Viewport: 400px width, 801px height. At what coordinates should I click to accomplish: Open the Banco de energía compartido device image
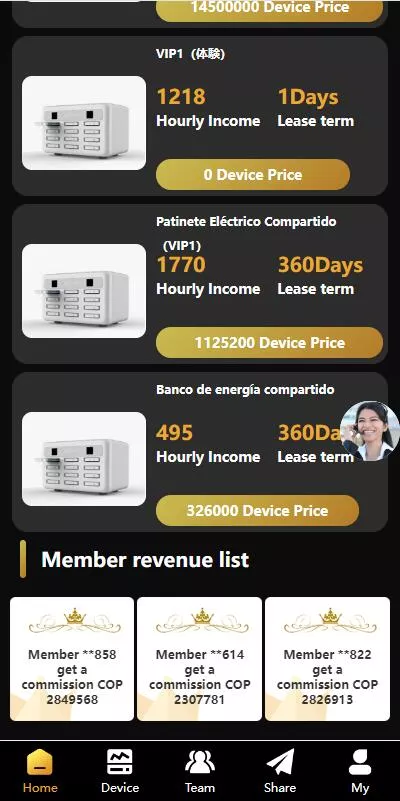(x=84, y=459)
